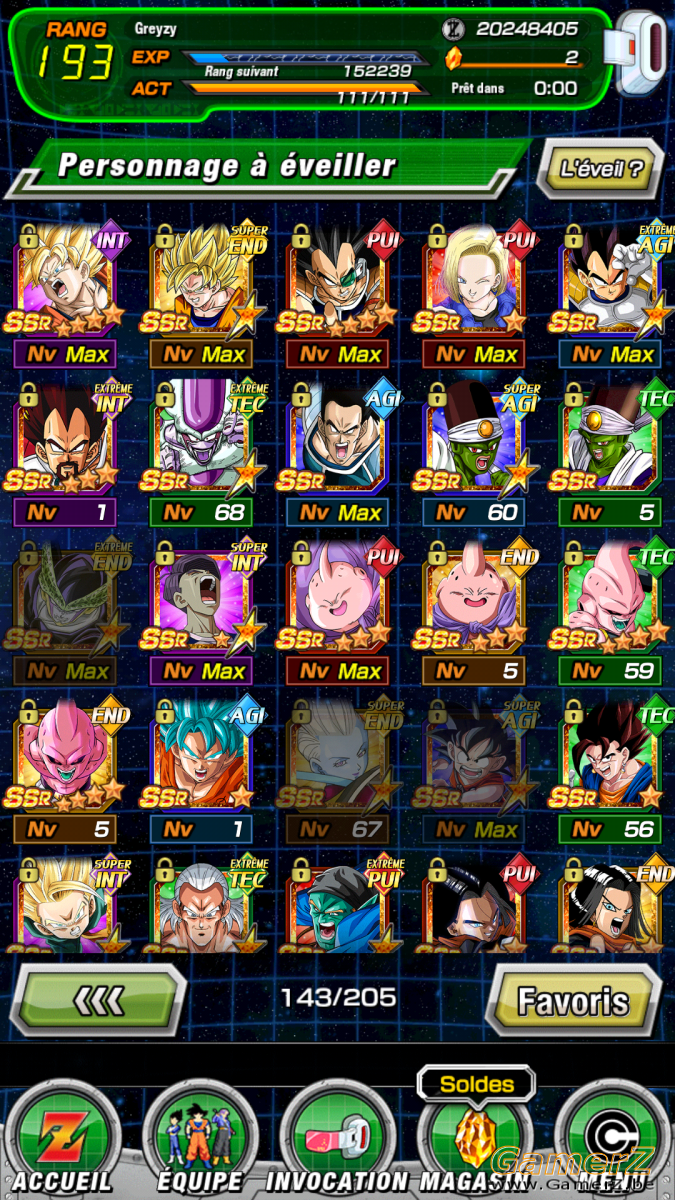Select the Extreme INT King Vegeta card
Screen dimensions: 675x1200
[66, 453]
